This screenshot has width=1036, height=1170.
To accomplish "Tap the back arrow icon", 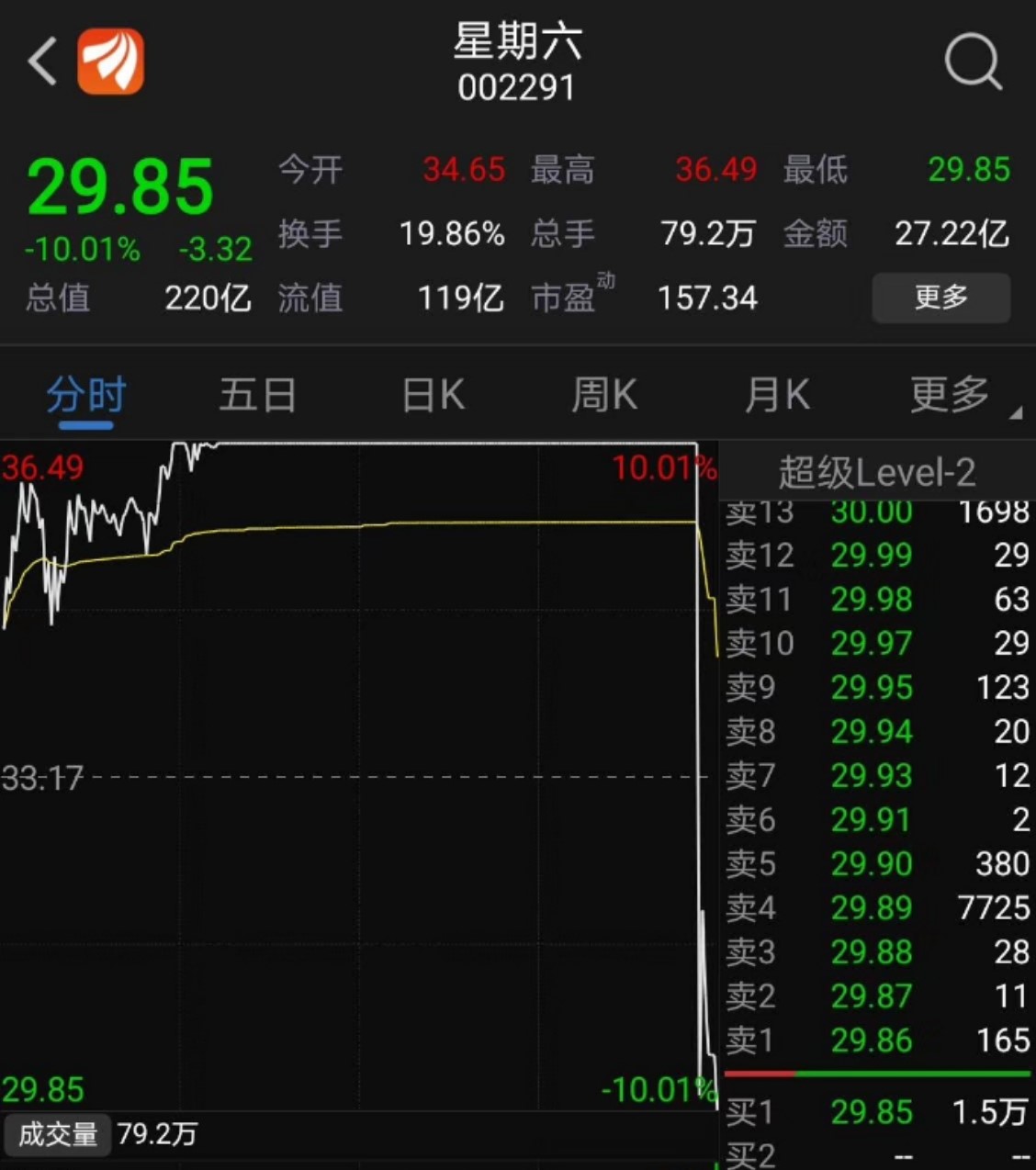I will click(x=40, y=61).
